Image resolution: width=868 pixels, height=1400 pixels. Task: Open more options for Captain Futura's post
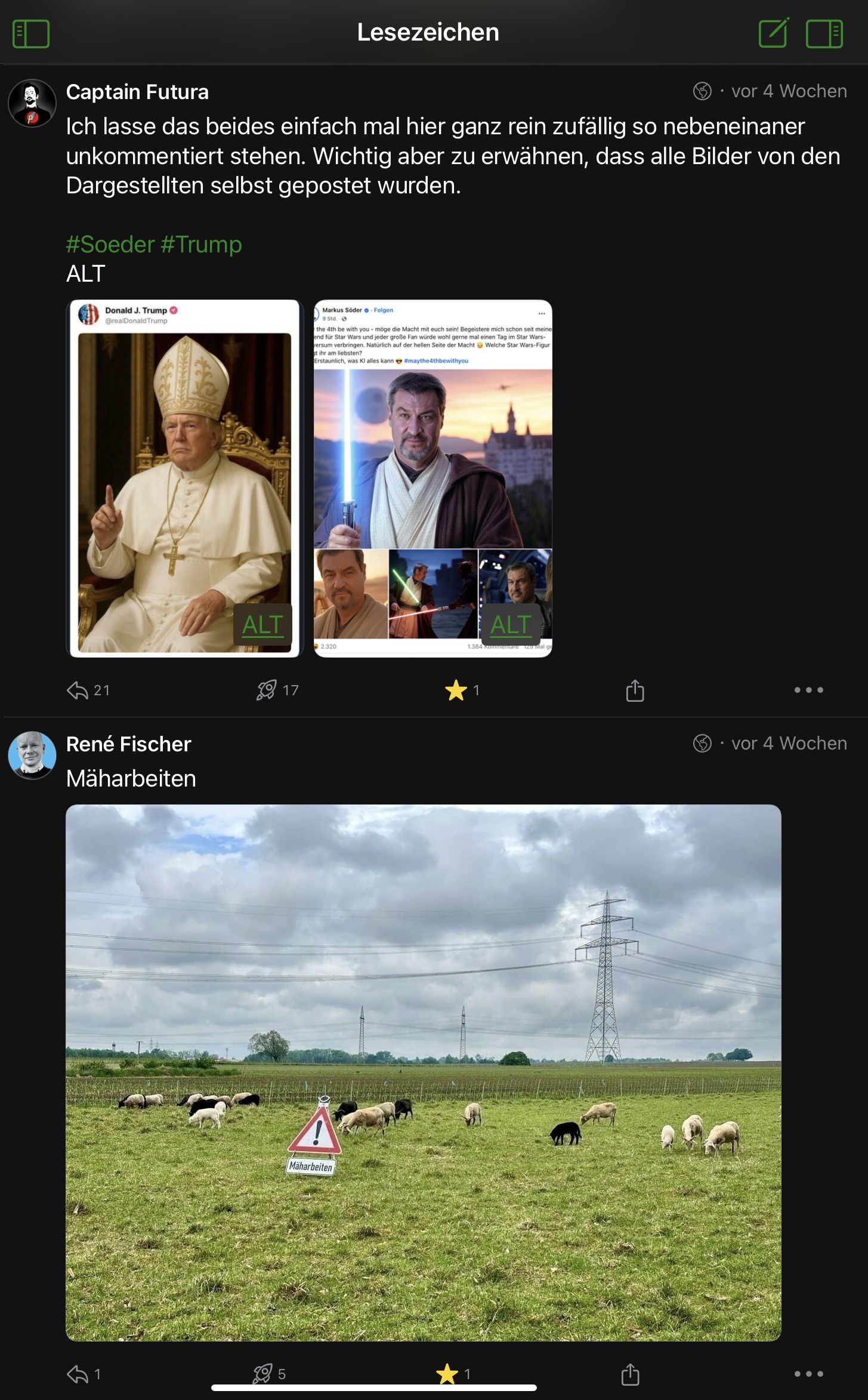coord(808,690)
